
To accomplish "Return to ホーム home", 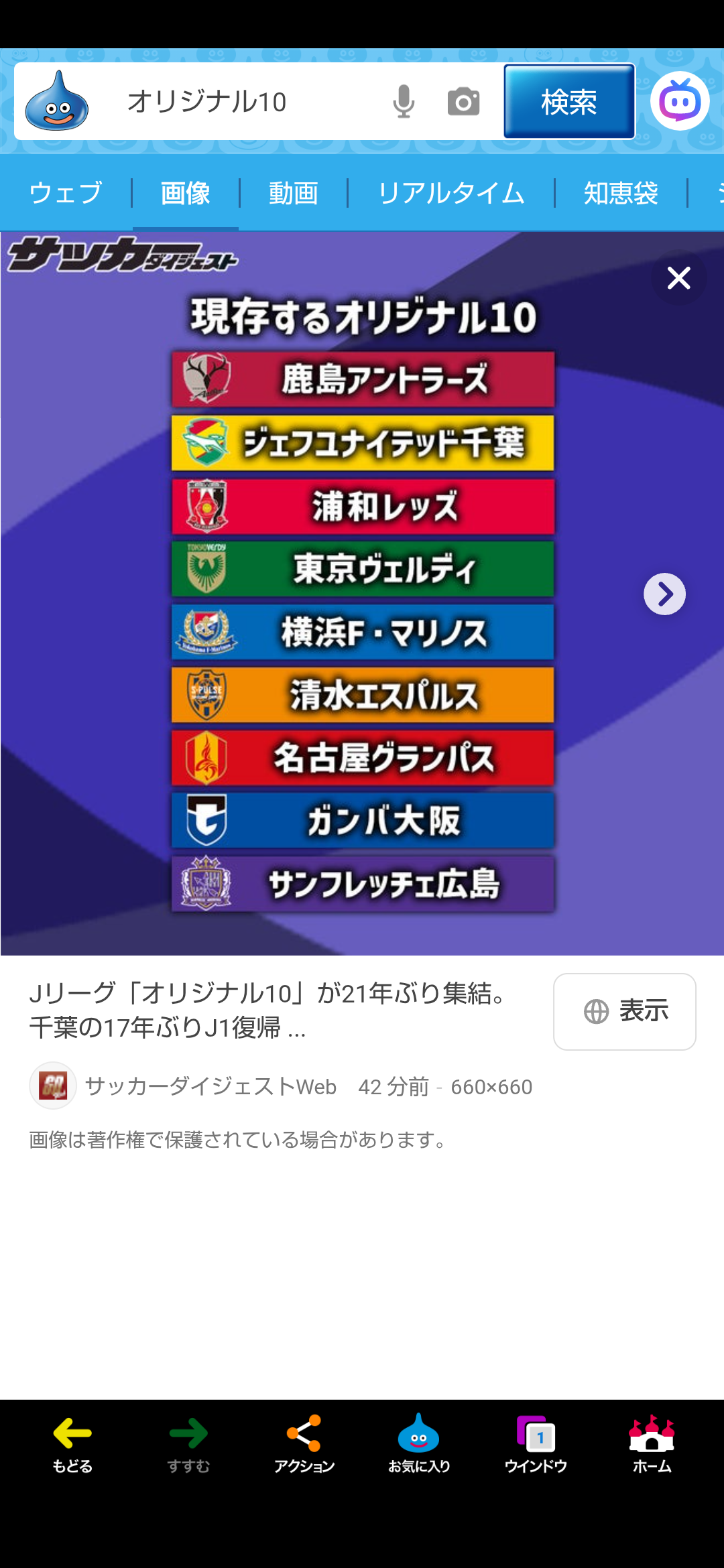I will (652, 1444).
